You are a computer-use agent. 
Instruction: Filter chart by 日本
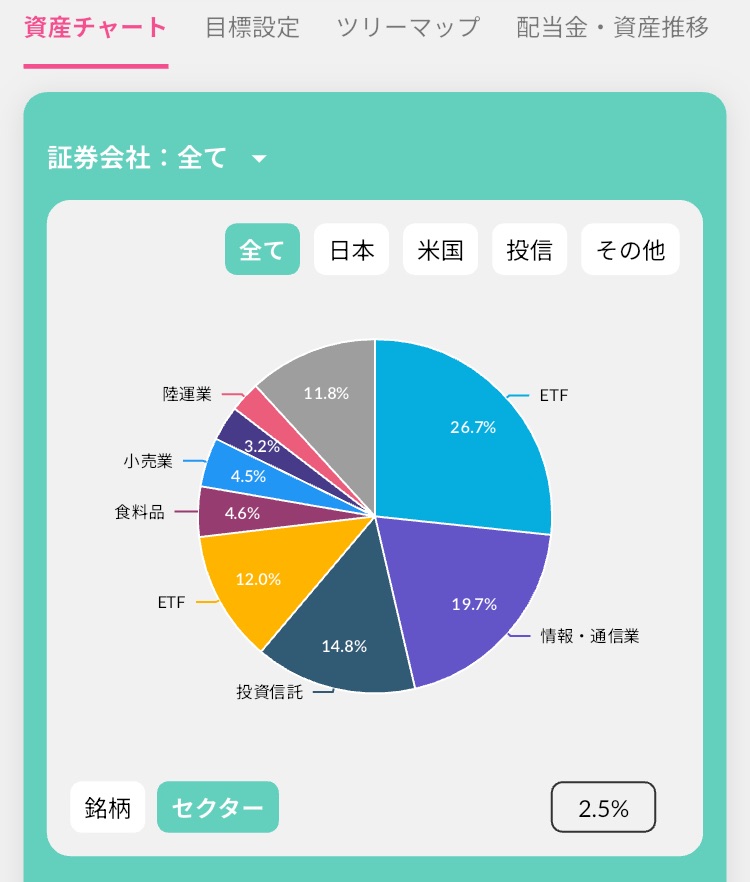[352, 249]
